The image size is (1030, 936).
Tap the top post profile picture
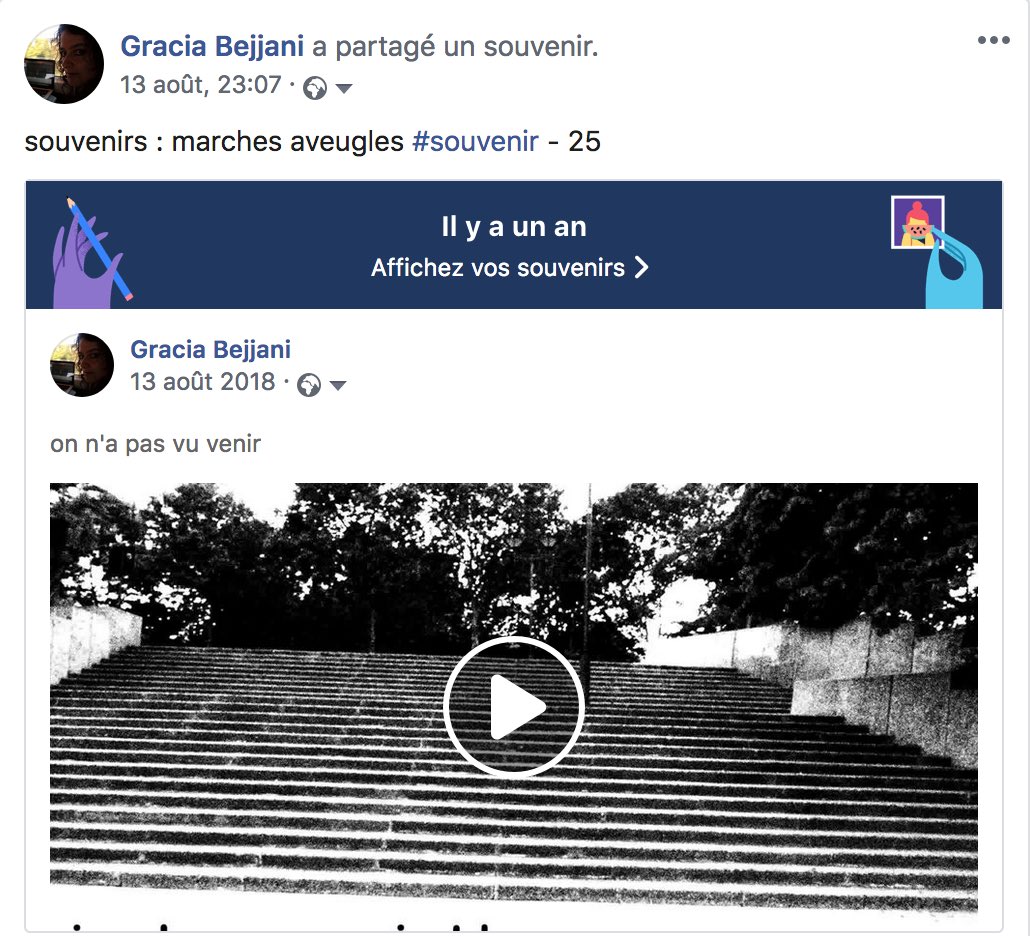[x=64, y=64]
